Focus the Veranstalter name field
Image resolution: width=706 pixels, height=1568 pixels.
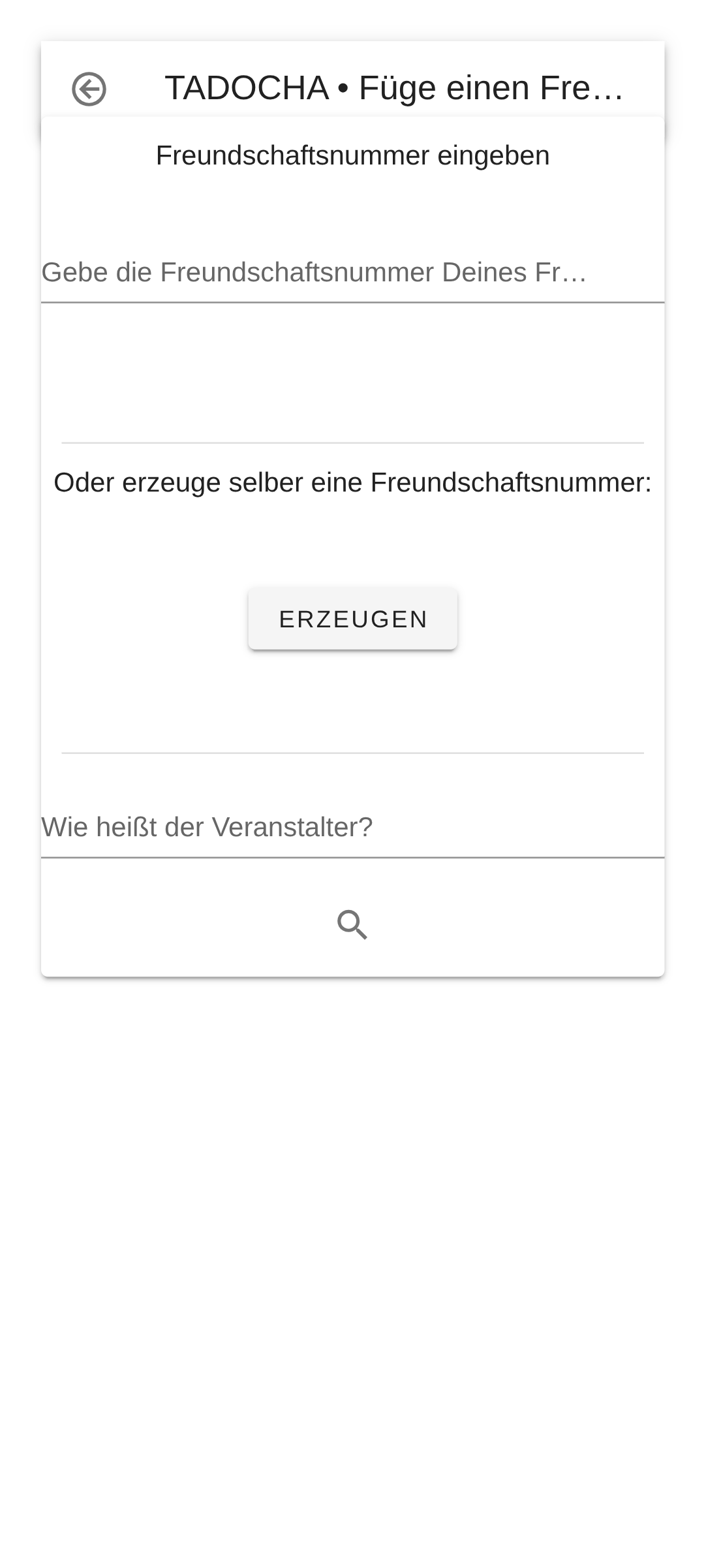pyautogui.click(x=352, y=828)
